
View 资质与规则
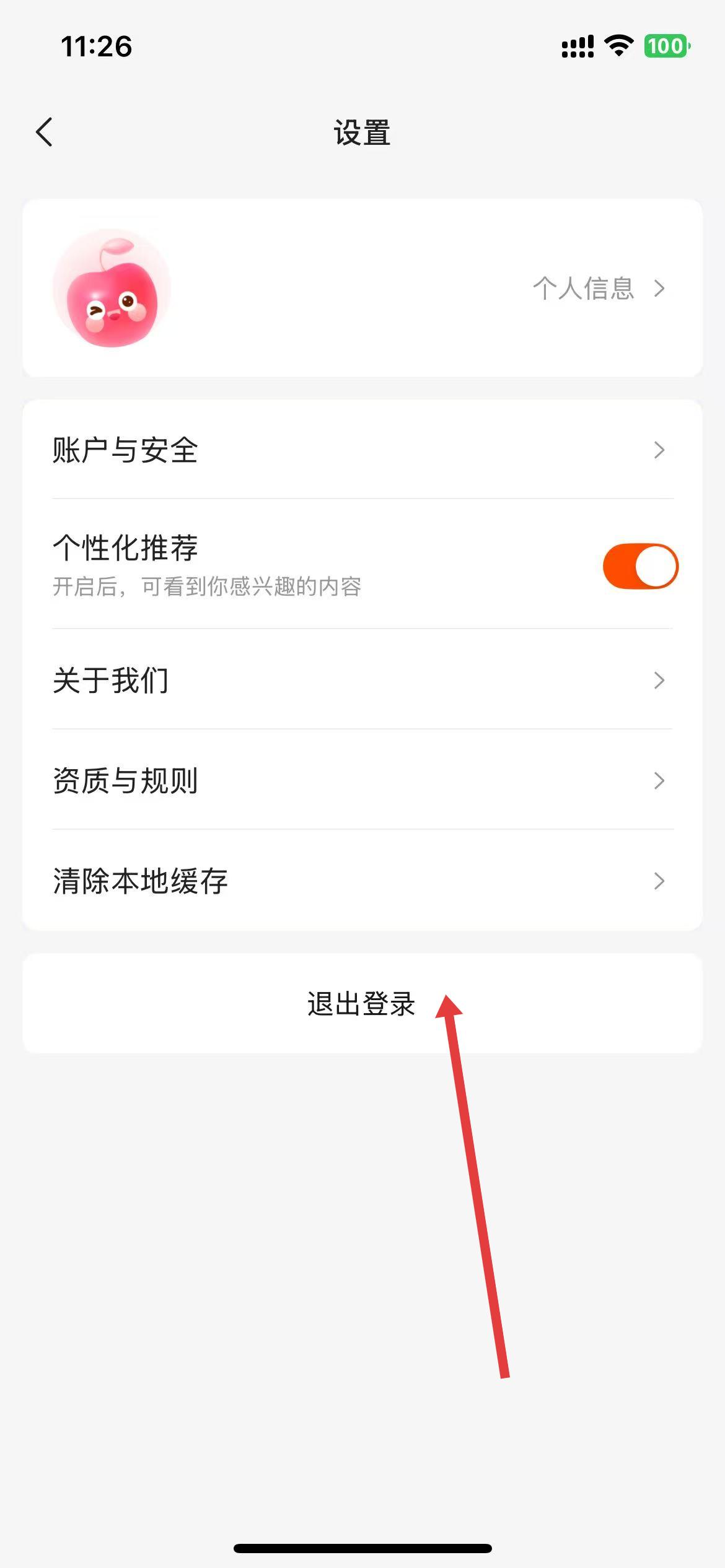(x=362, y=780)
